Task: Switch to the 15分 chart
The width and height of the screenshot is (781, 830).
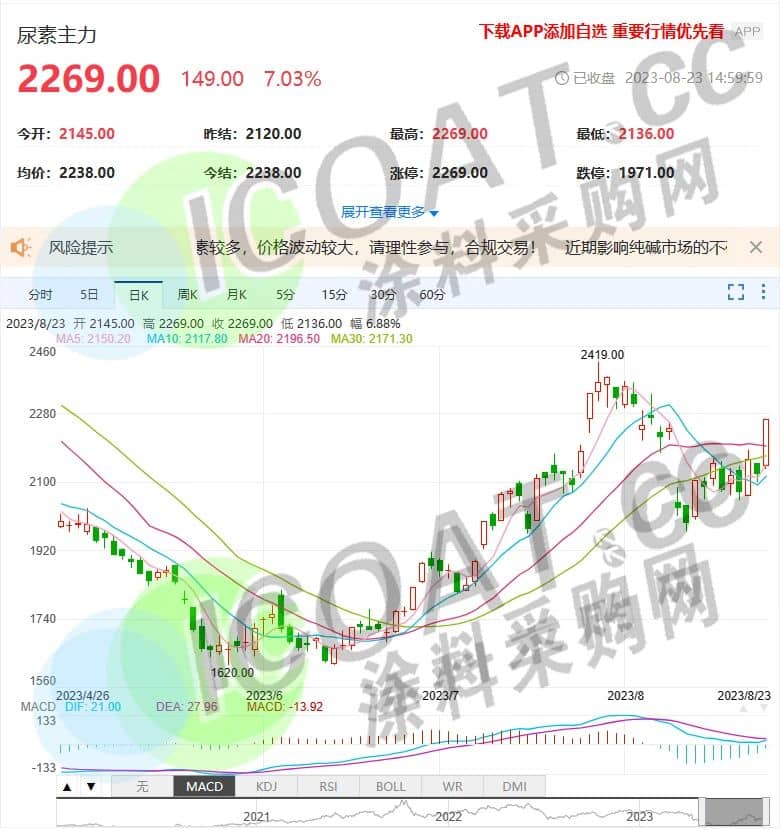Action: point(334,294)
